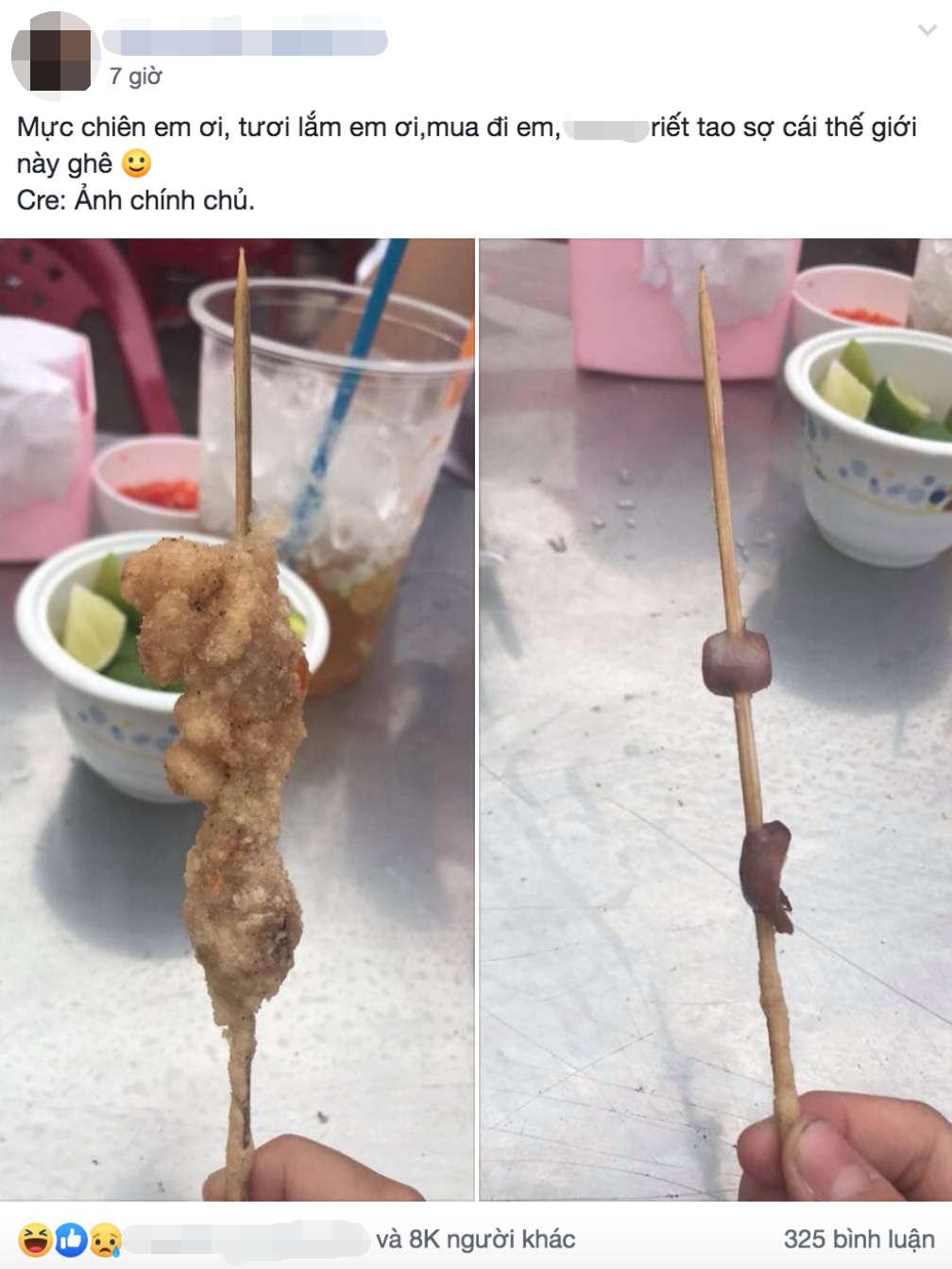Open the blurred poster name link
The width and height of the screenshot is (952, 1269).
pos(246,43)
